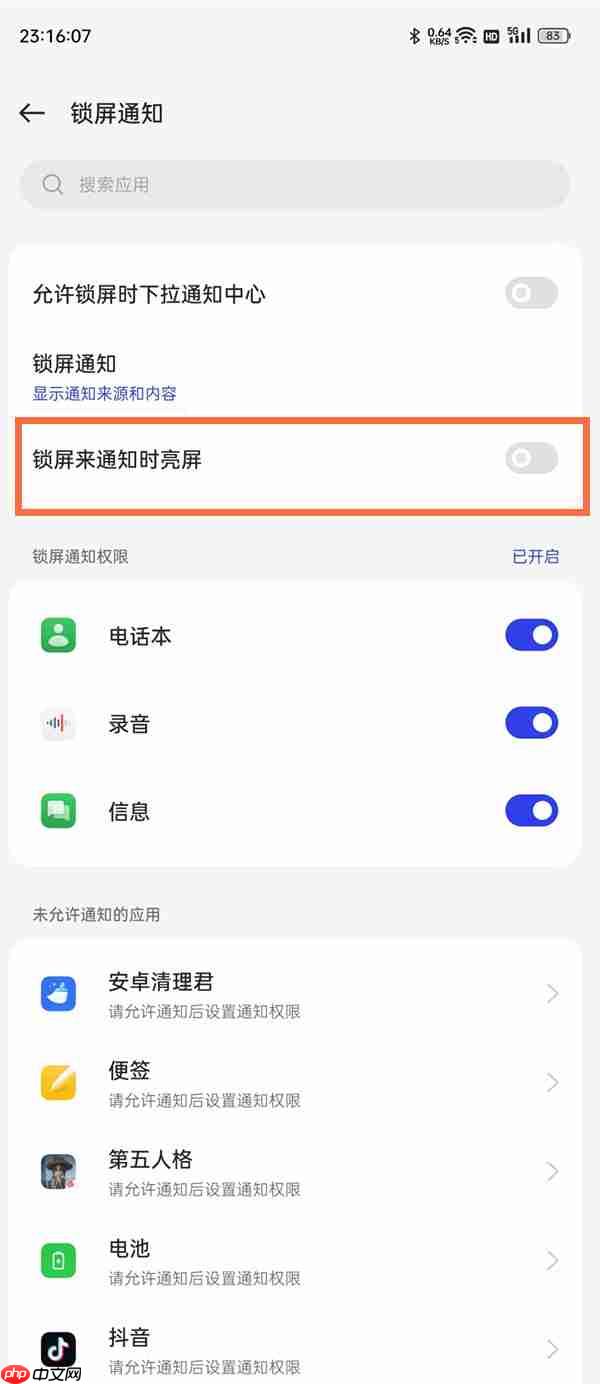Open 锁屏通知 display setting
Screen dimensions: 600x1384
[x=295, y=378]
